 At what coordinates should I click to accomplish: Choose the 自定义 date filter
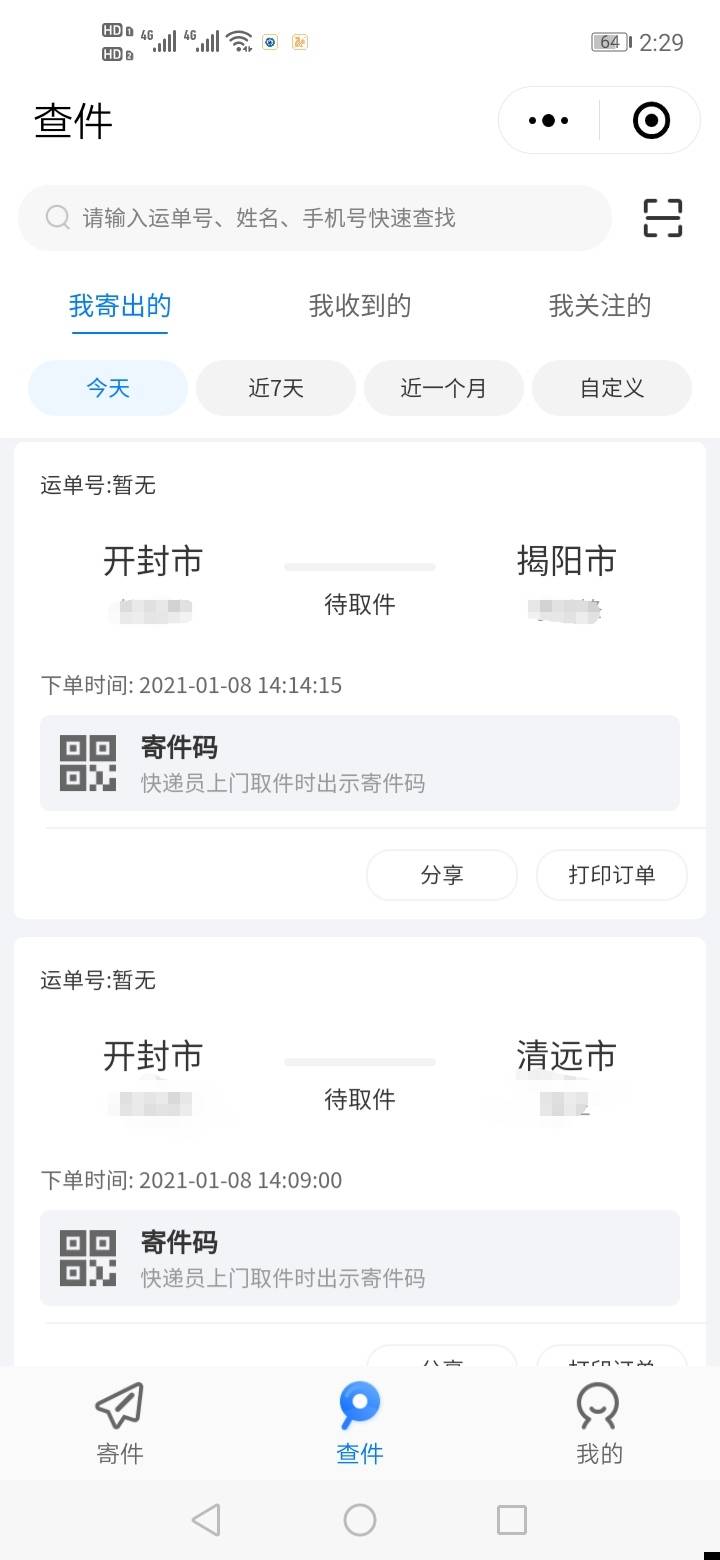click(x=612, y=388)
